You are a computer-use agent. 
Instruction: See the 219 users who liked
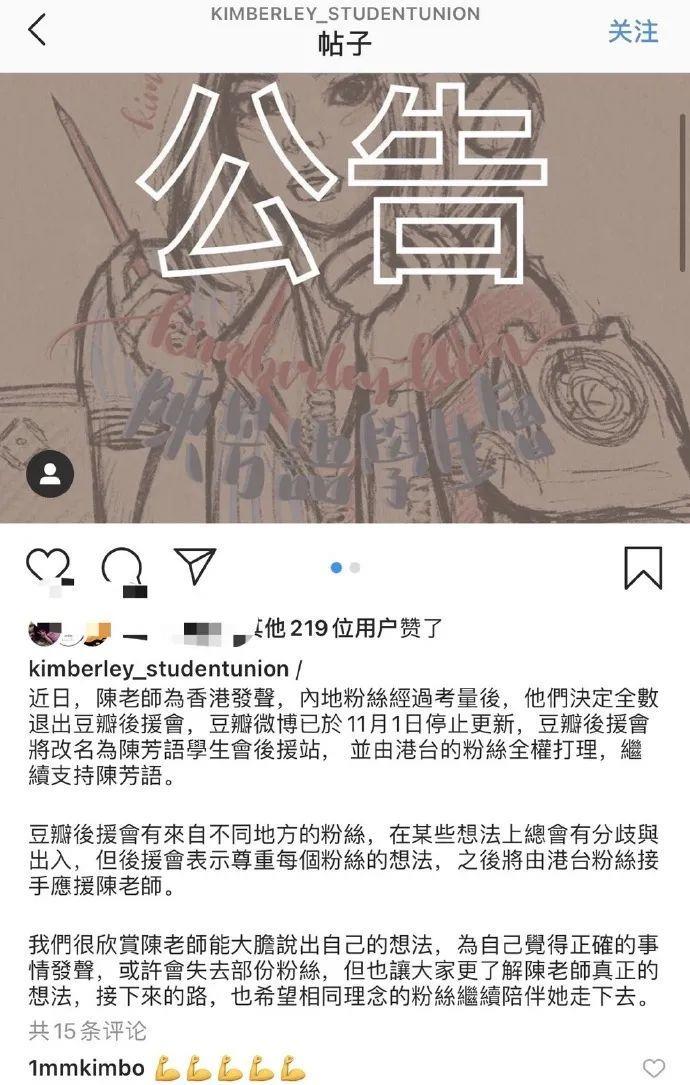click(x=350, y=629)
